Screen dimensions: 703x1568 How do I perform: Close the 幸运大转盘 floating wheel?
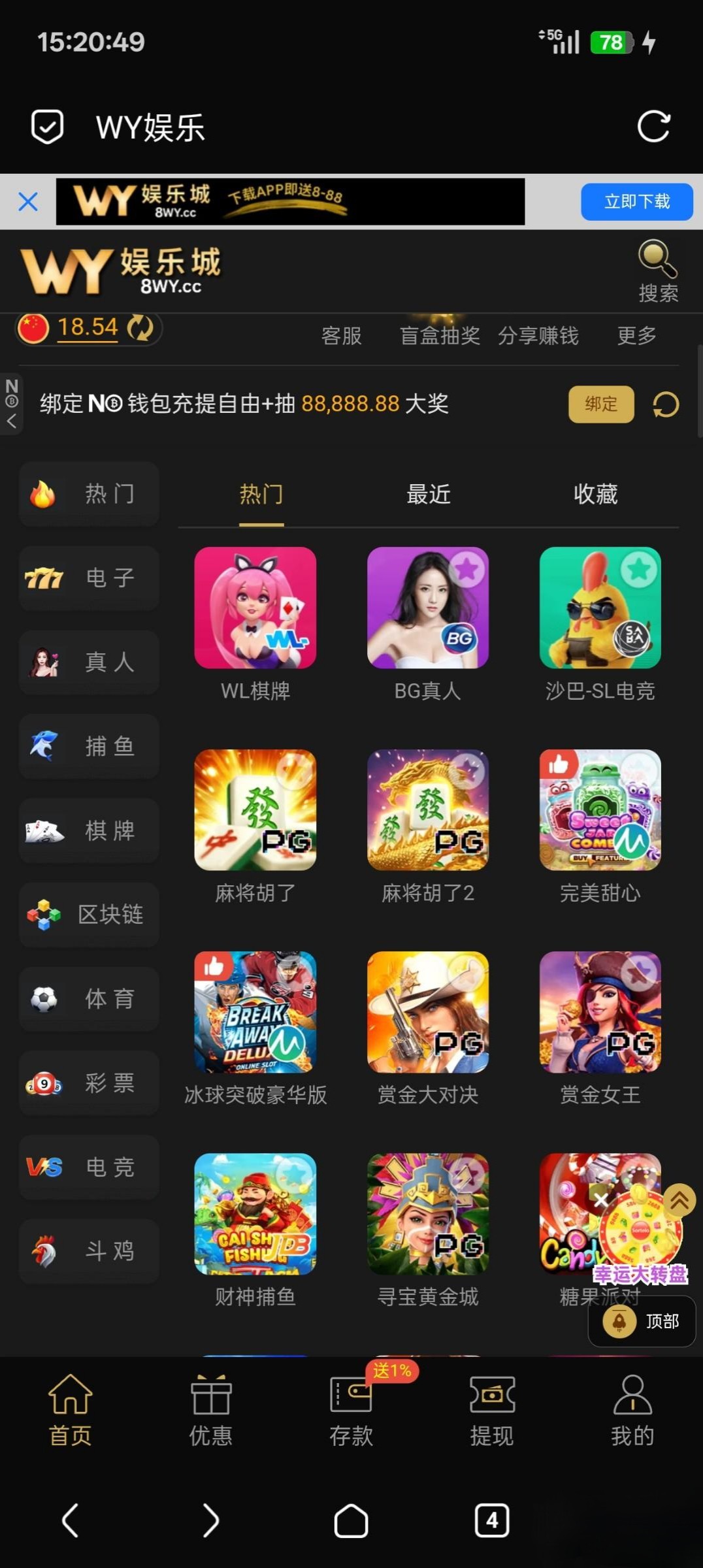click(x=601, y=1200)
